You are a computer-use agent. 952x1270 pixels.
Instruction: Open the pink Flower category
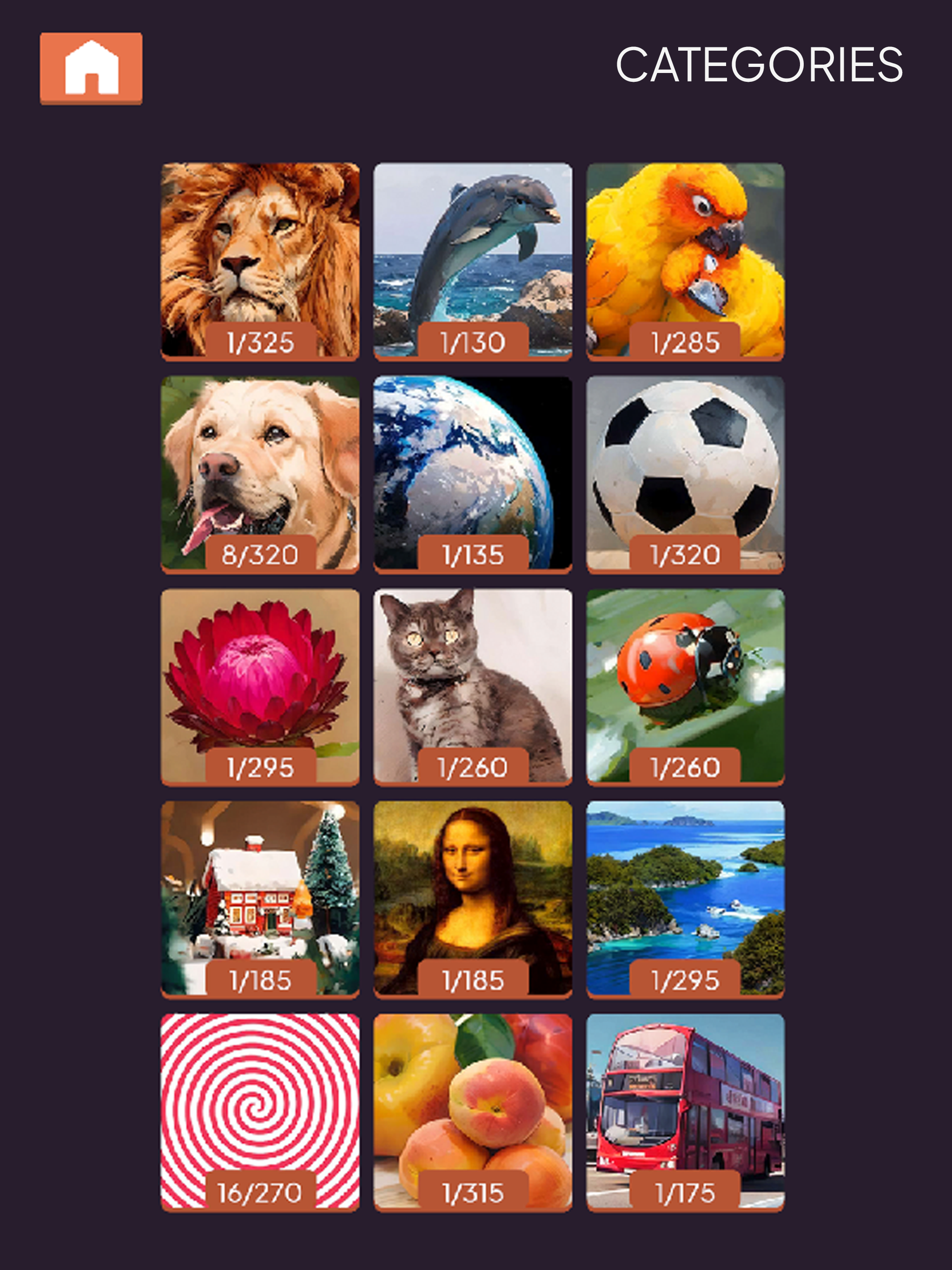(x=258, y=672)
